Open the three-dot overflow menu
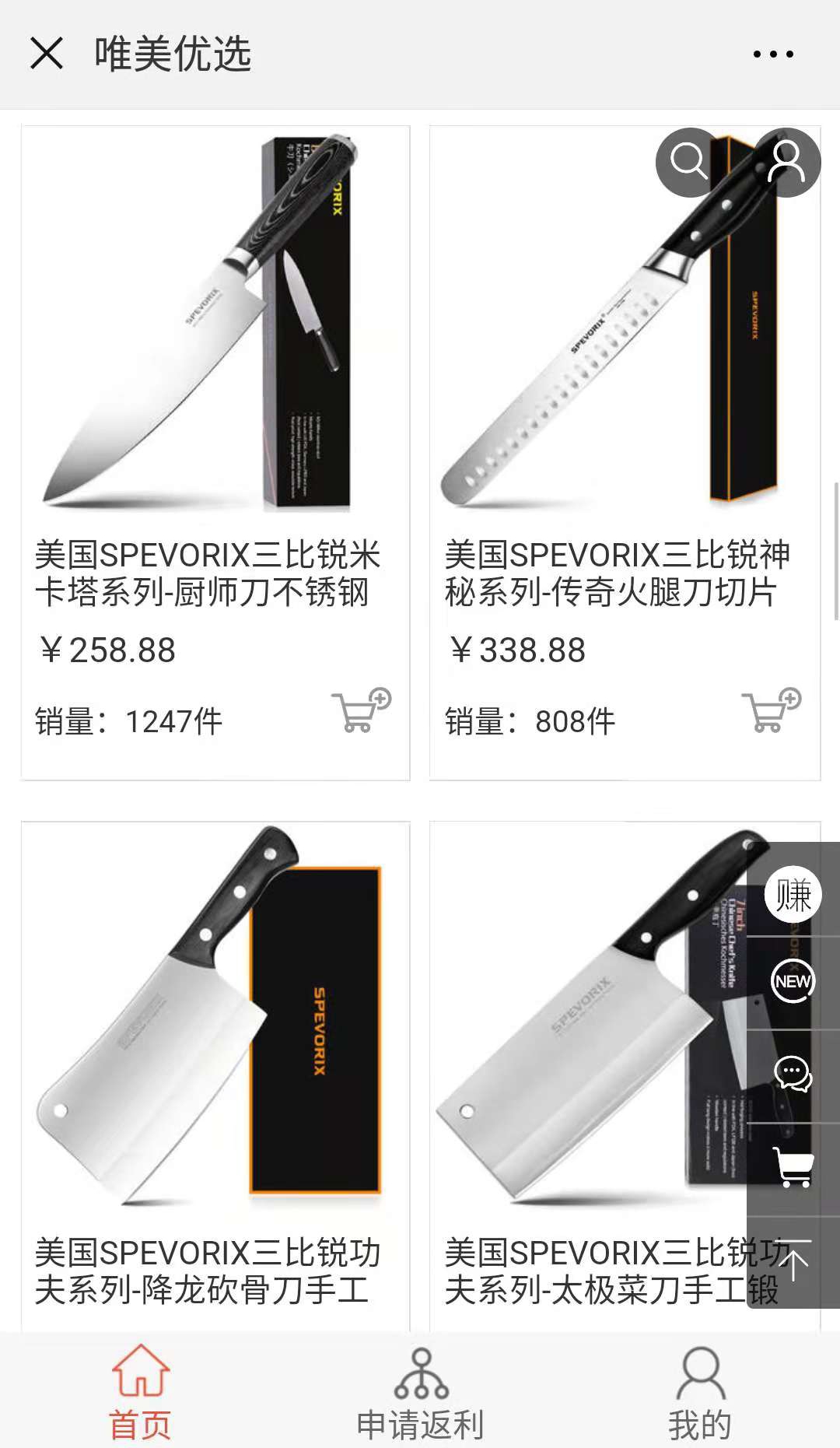Viewport: 840px width, 1448px height. click(x=772, y=54)
